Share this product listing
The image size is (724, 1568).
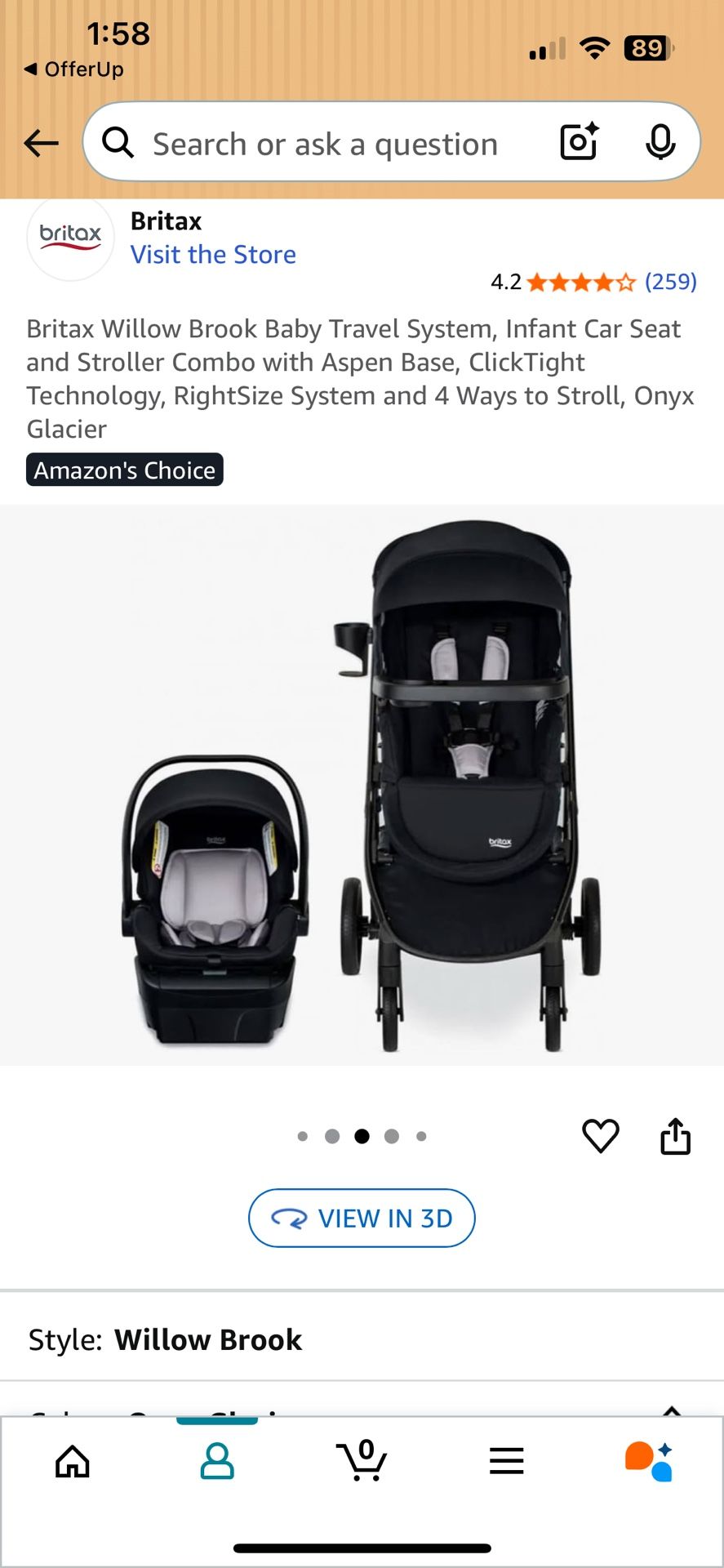point(675,1135)
